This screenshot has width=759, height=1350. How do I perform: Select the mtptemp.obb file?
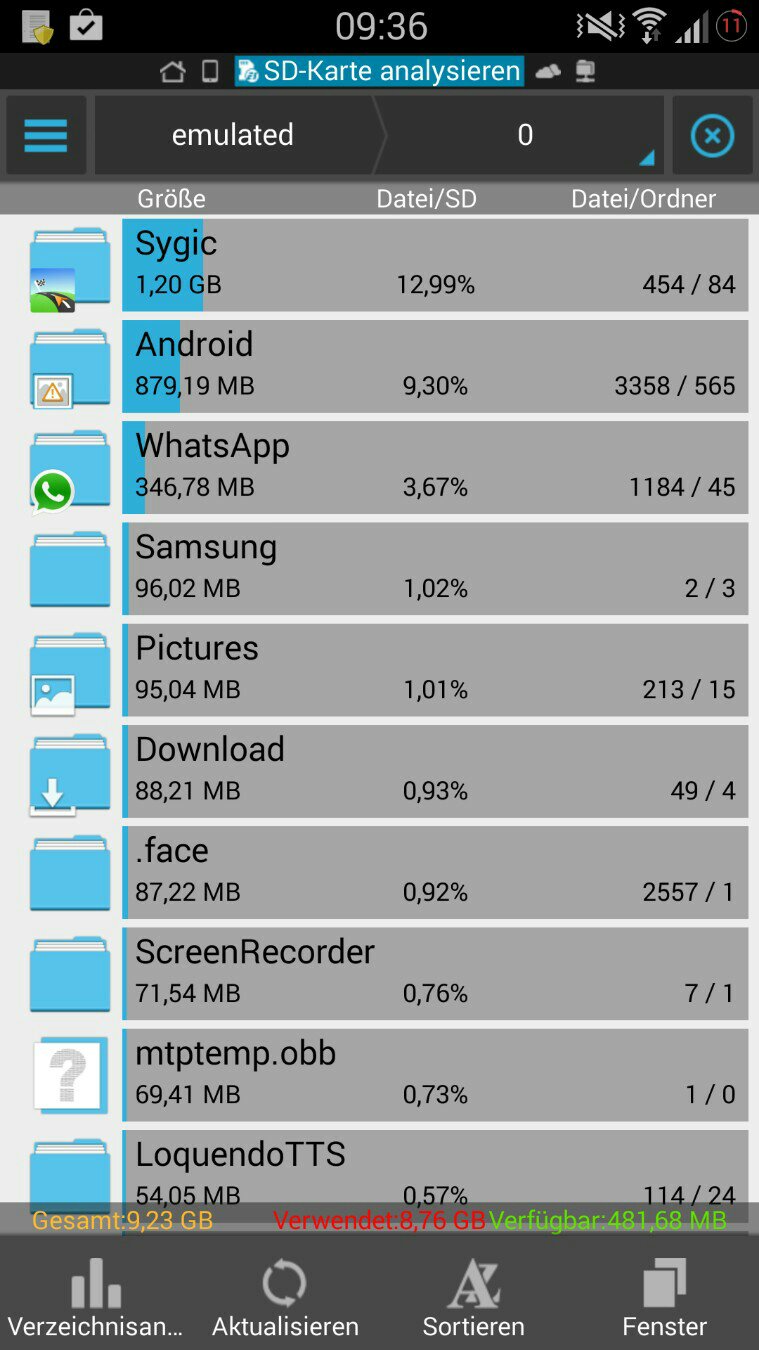point(434,1074)
